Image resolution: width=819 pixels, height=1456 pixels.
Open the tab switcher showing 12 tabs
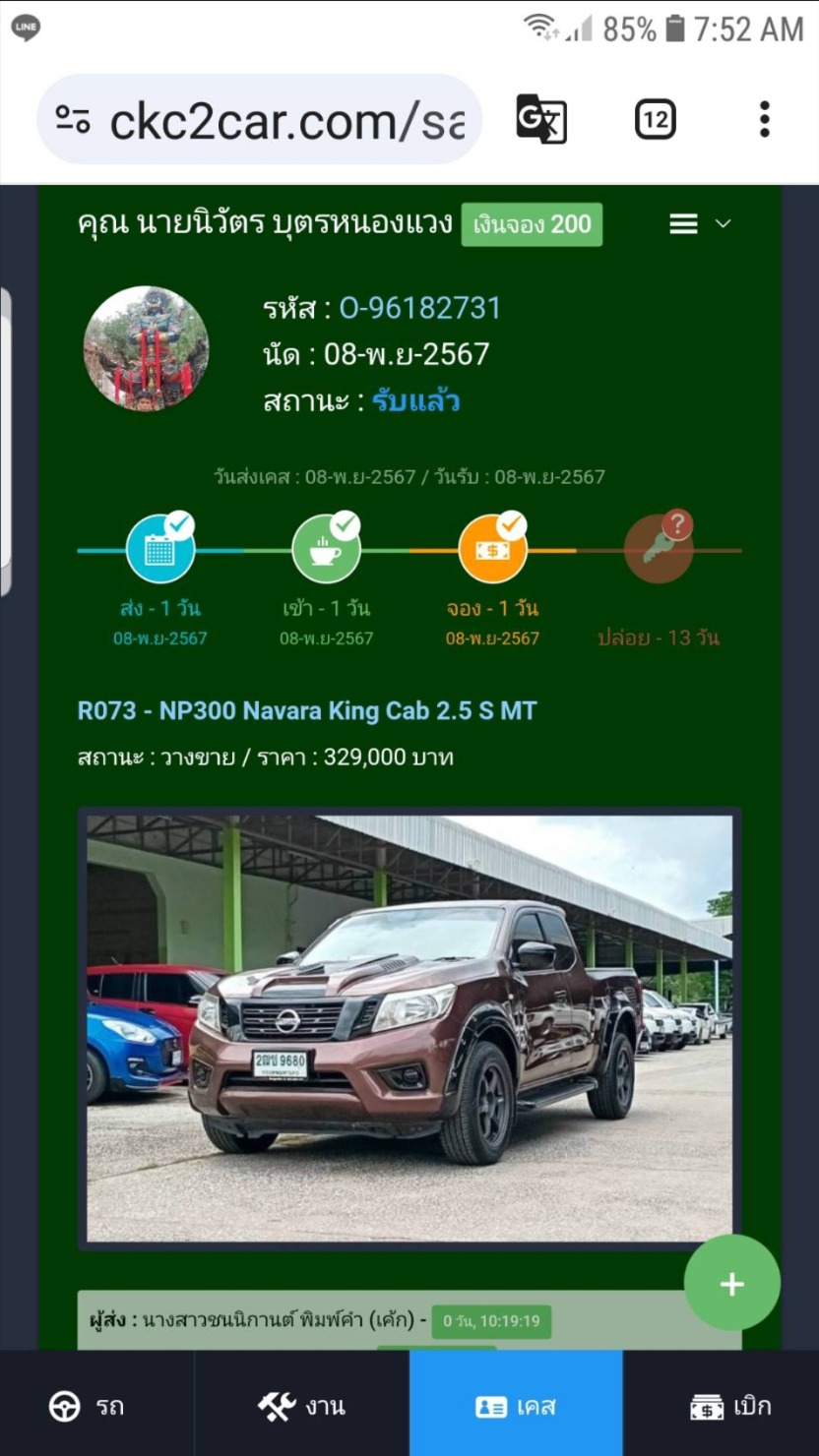(656, 120)
